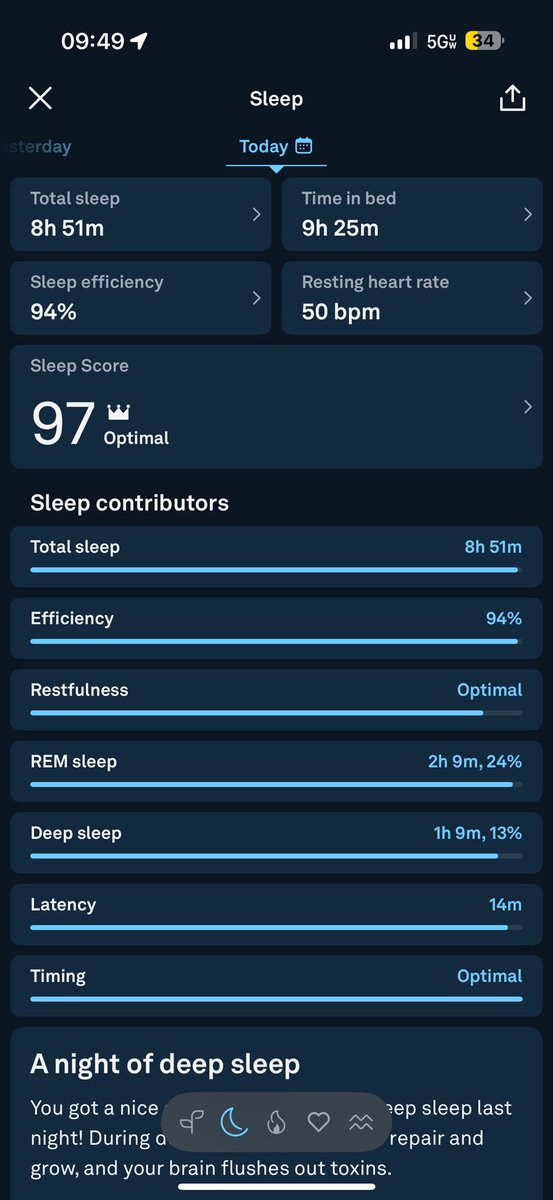553x1200 pixels.
Task: Jump to the heart icon section
Action: point(318,1123)
